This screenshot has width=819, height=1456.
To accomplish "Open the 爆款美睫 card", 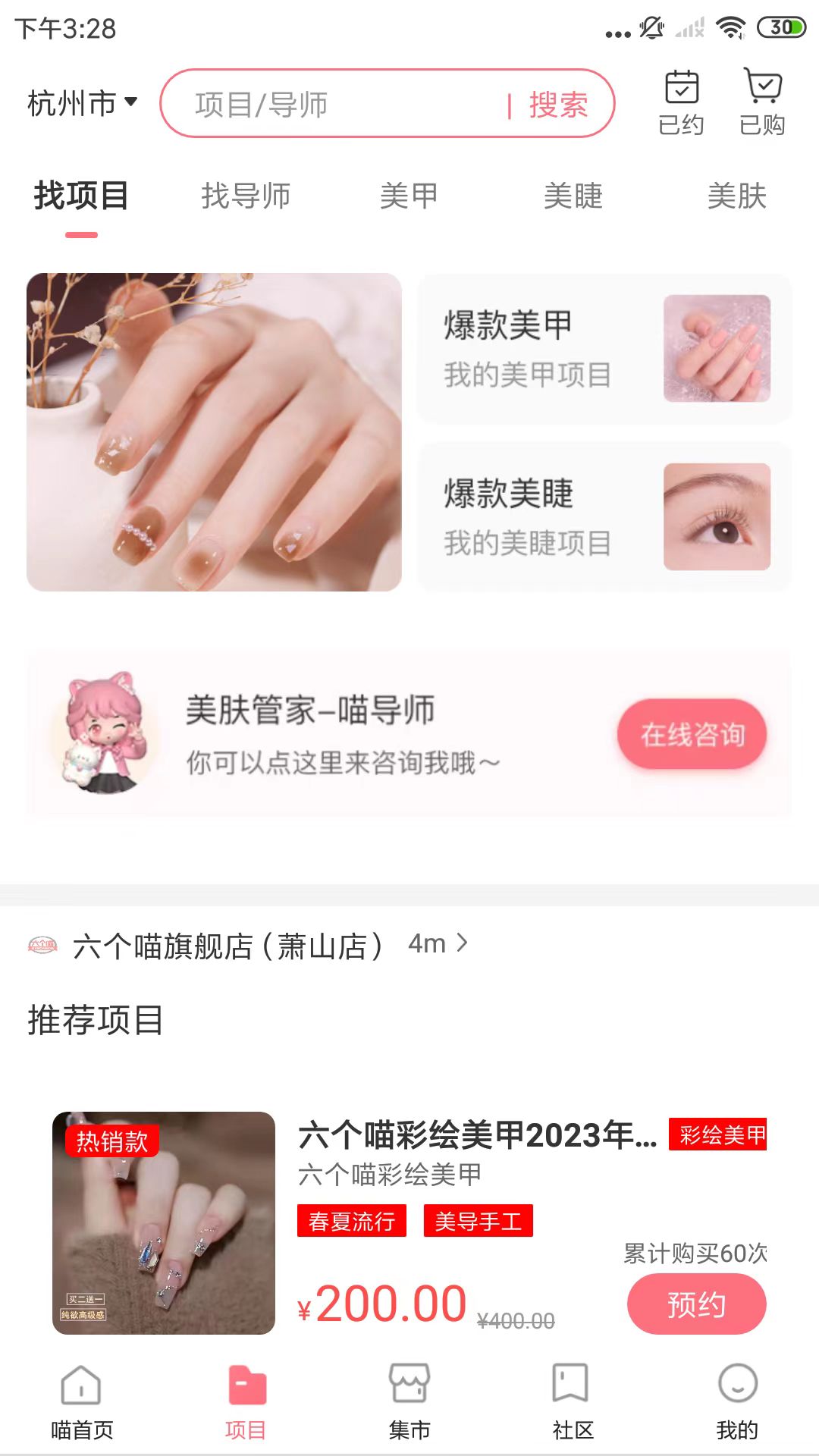I will click(604, 517).
